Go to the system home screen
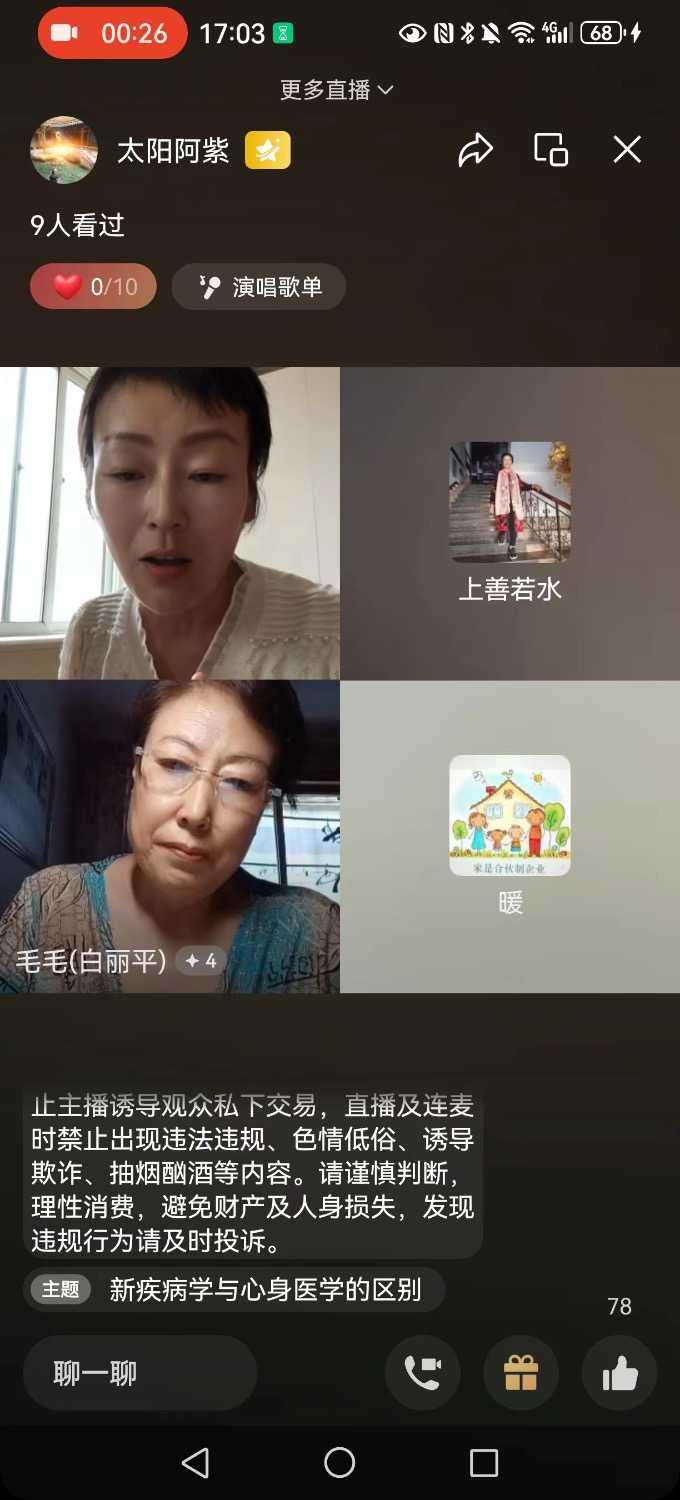The image size is (680, 1500). 340,1463
